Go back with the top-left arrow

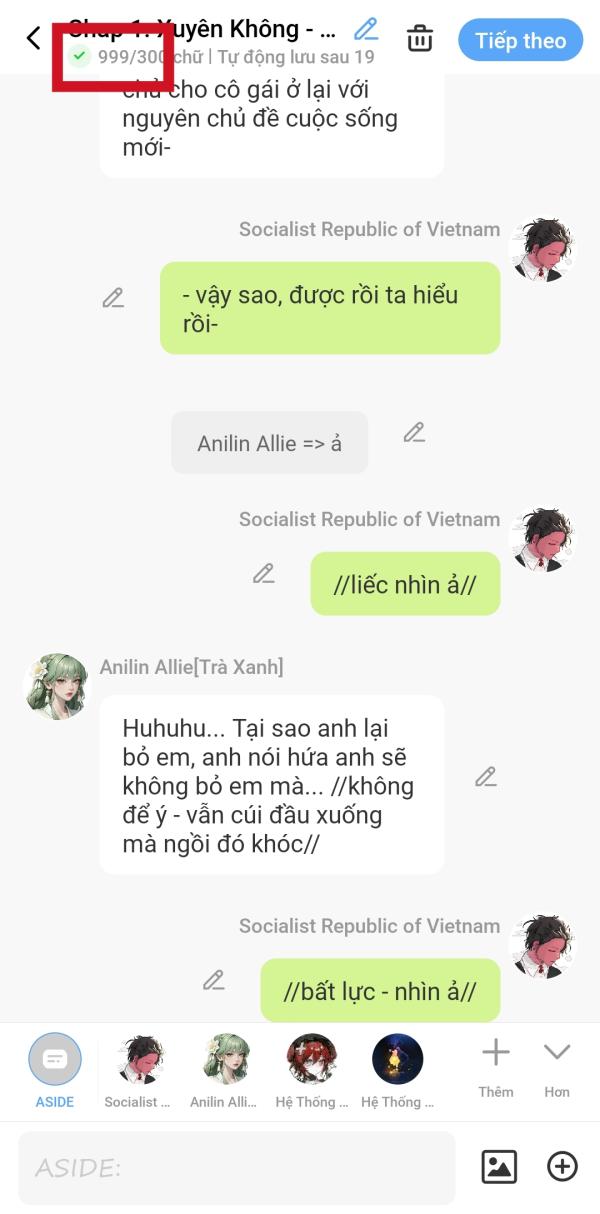tap(34, 39)
